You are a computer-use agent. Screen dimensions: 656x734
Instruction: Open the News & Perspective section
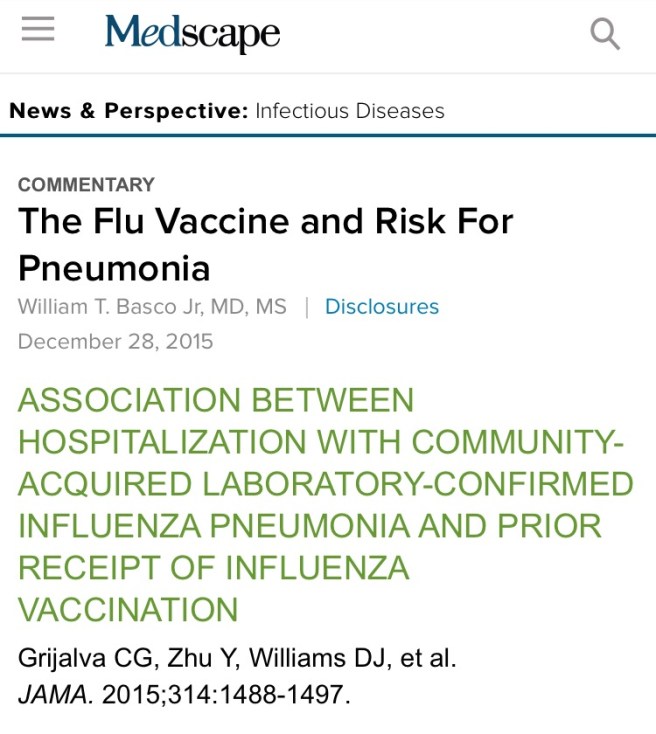point(127,111)
